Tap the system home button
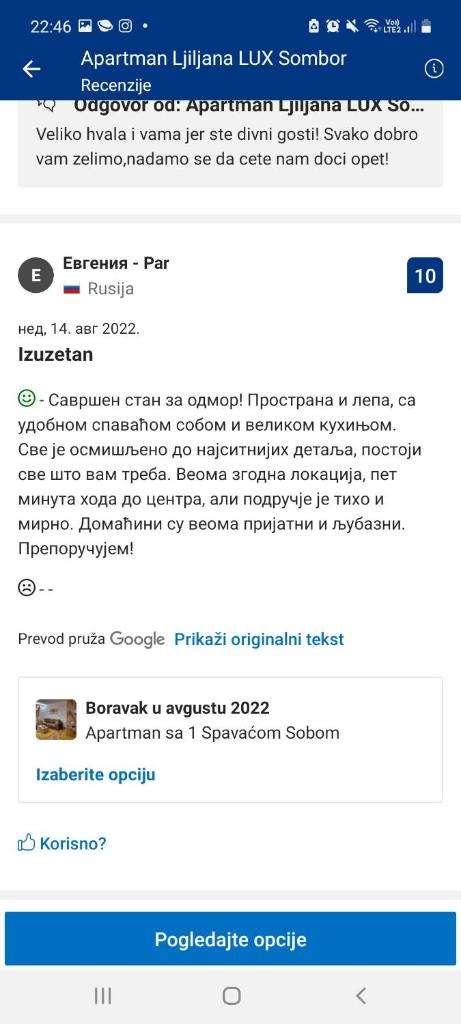The image size is (461, 1024). [x=231, y=996]
